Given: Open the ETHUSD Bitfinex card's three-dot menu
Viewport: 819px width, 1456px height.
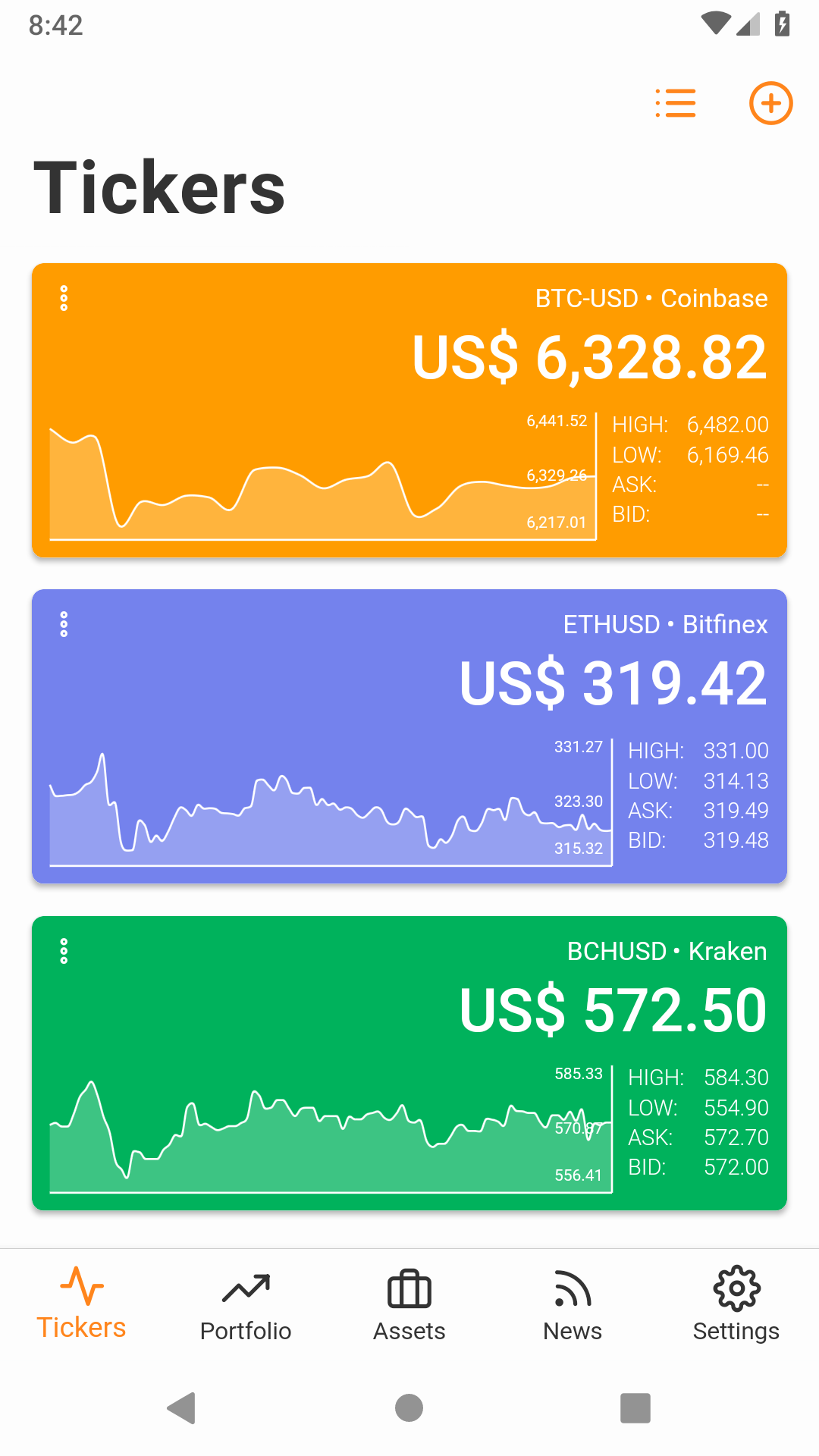Looking at the screenshot, I should click(x=64, y=624).
